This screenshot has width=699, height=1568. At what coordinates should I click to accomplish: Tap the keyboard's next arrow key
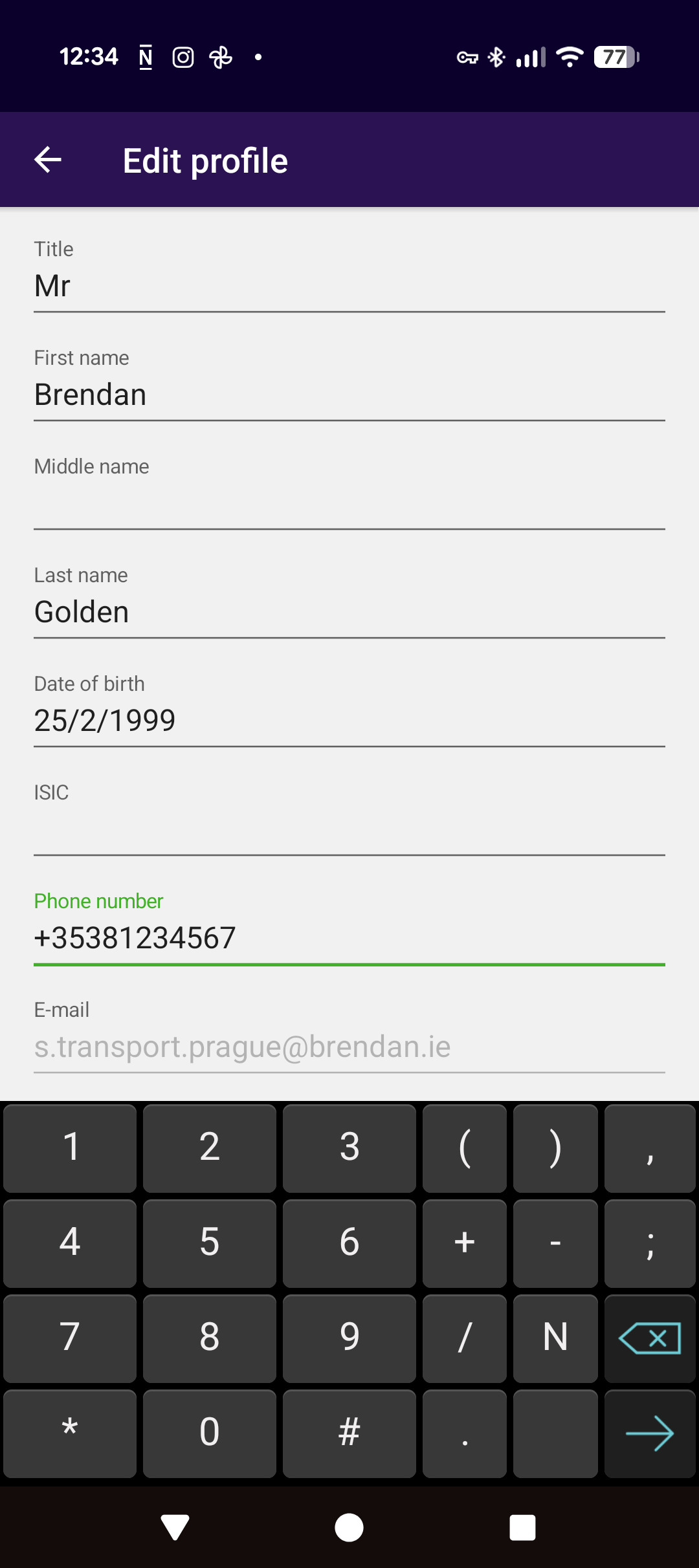[x=649, y=1433]
